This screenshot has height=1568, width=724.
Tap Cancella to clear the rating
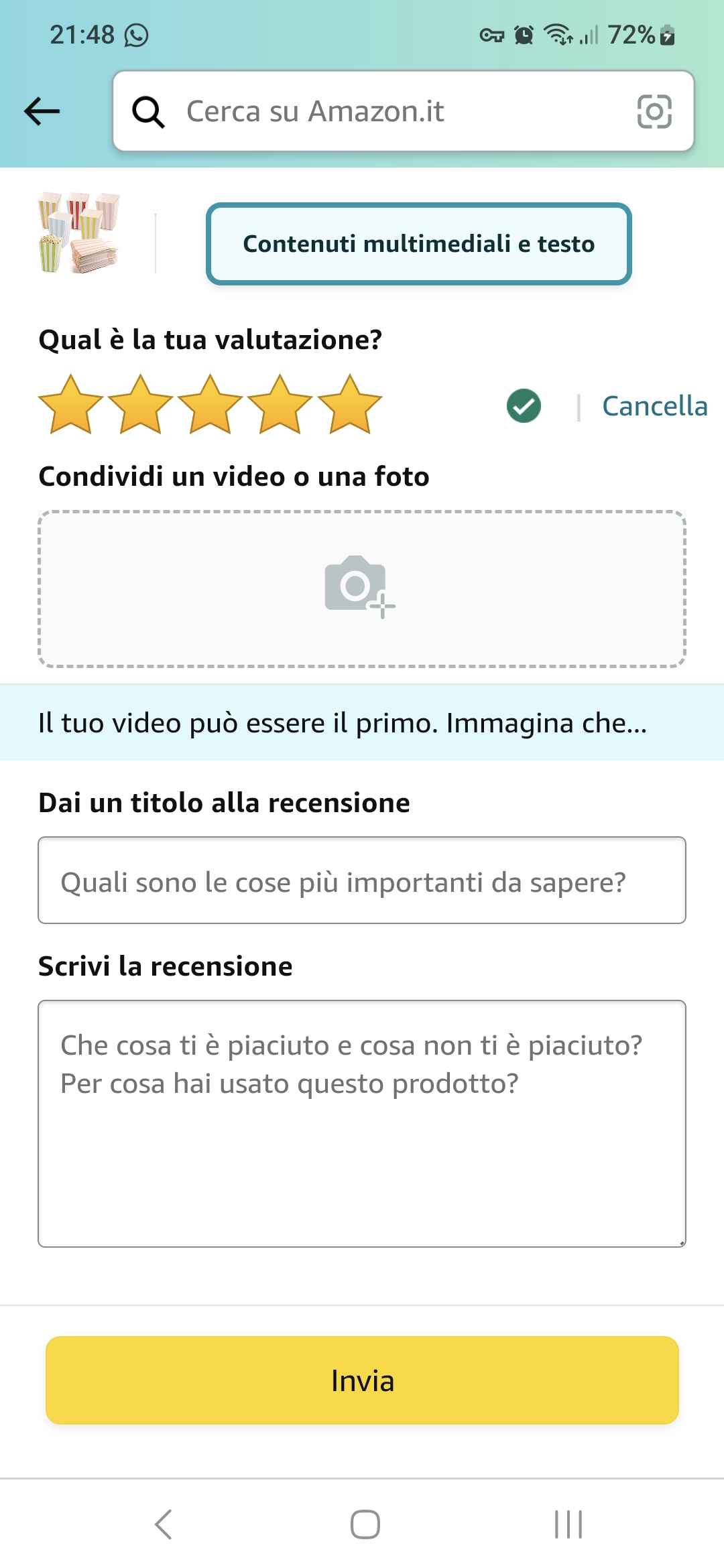(x=654, y=406)
